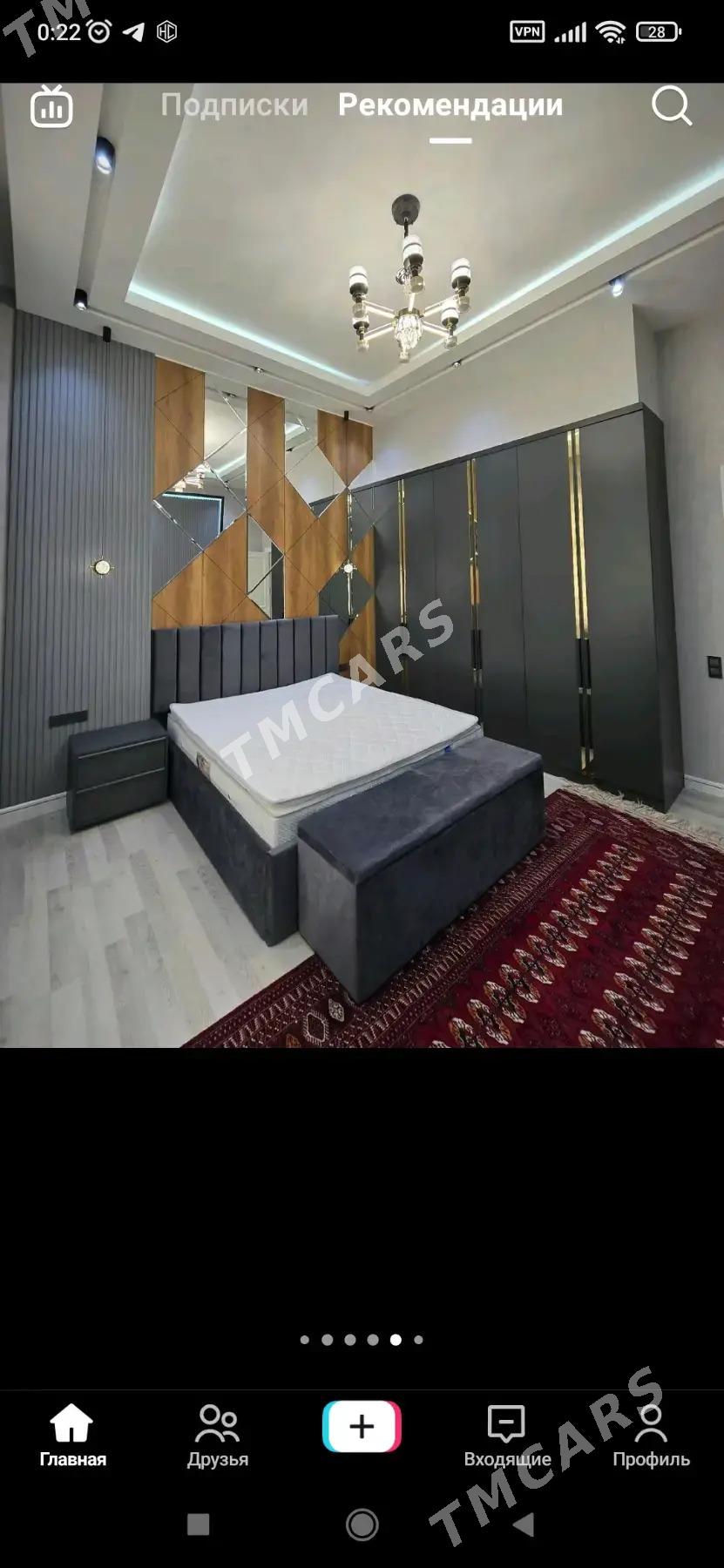724x1568 pixels.
Task: Open the Профиль tab
Action: click(x=651, y=1436)
